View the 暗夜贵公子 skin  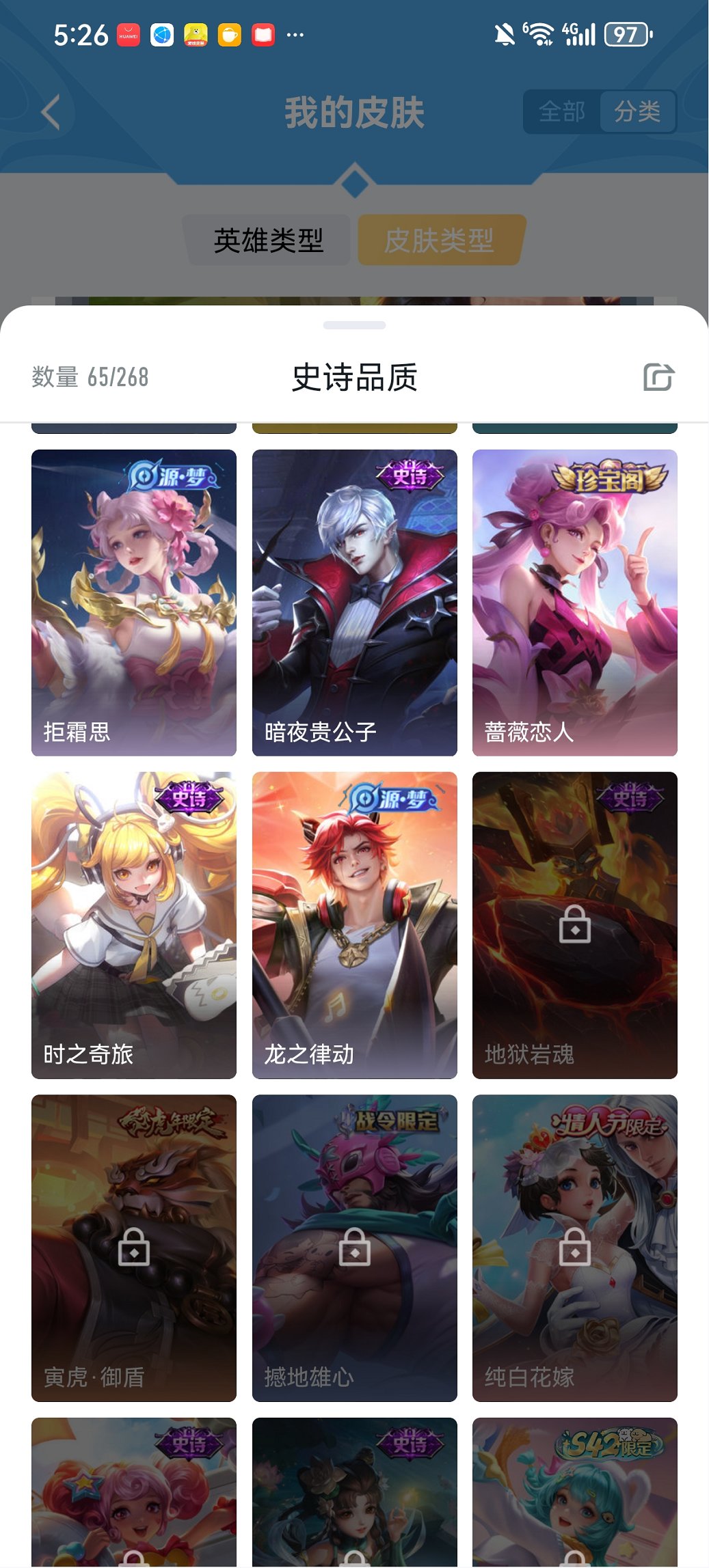click(354, 602)
